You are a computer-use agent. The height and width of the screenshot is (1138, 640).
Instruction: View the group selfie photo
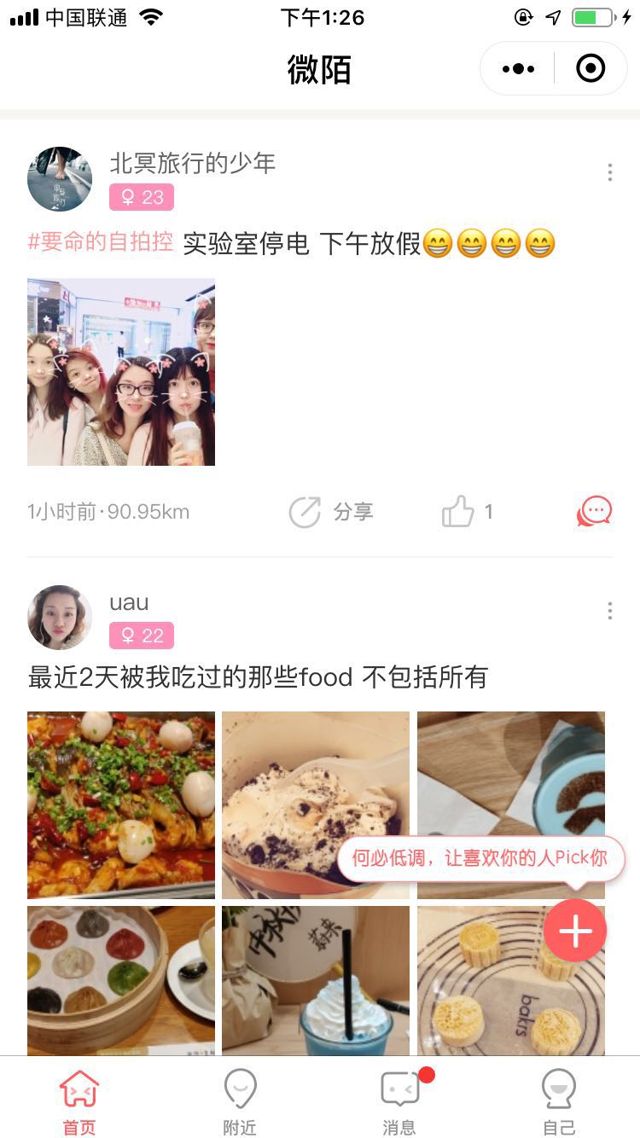(121, 372)
